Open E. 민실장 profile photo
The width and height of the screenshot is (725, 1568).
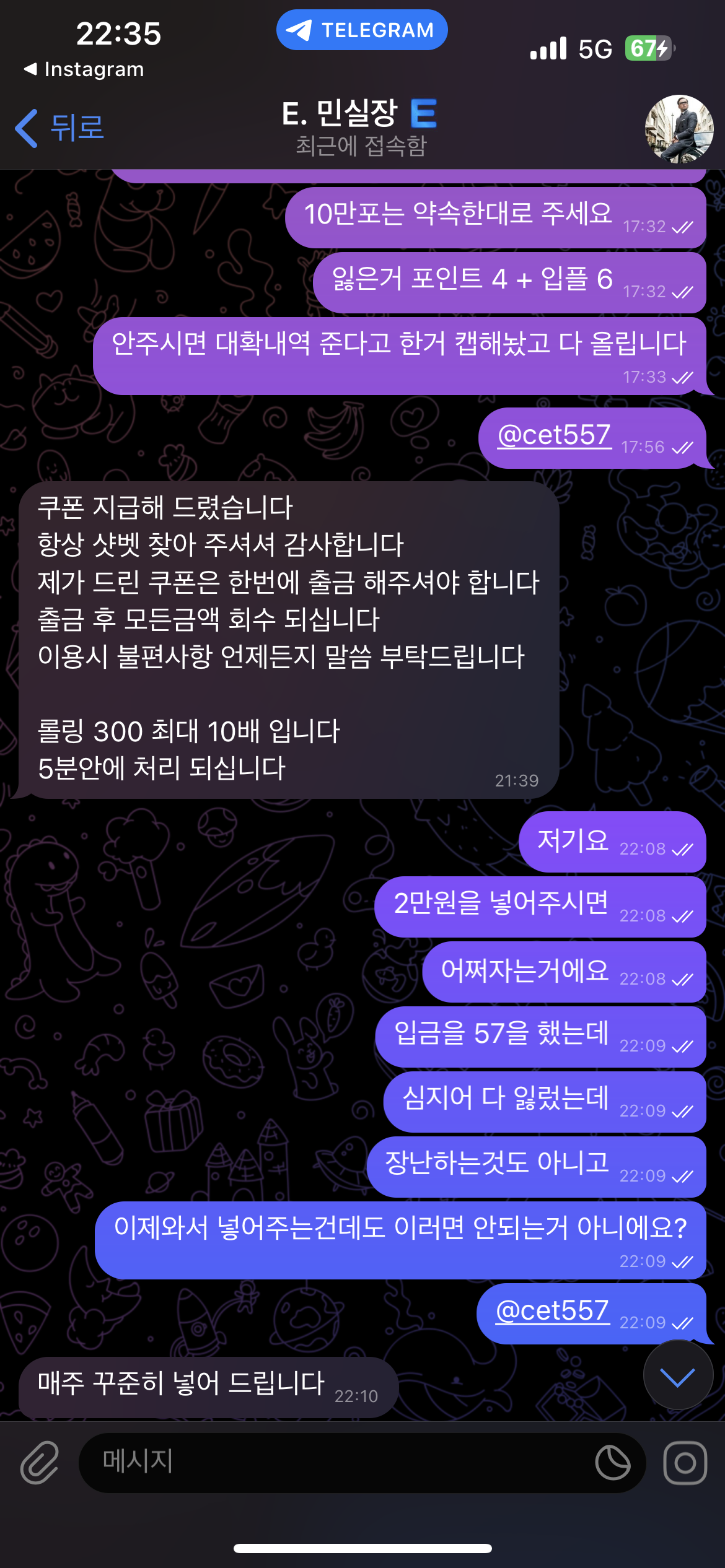tap(679, 129)
